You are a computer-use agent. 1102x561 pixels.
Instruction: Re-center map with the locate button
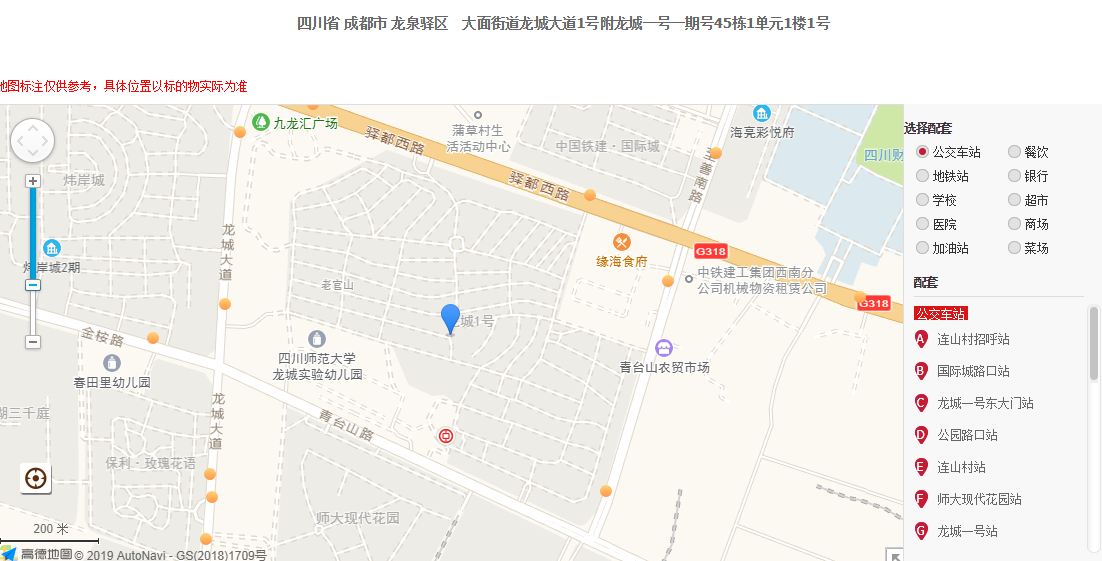pos(36,479)
